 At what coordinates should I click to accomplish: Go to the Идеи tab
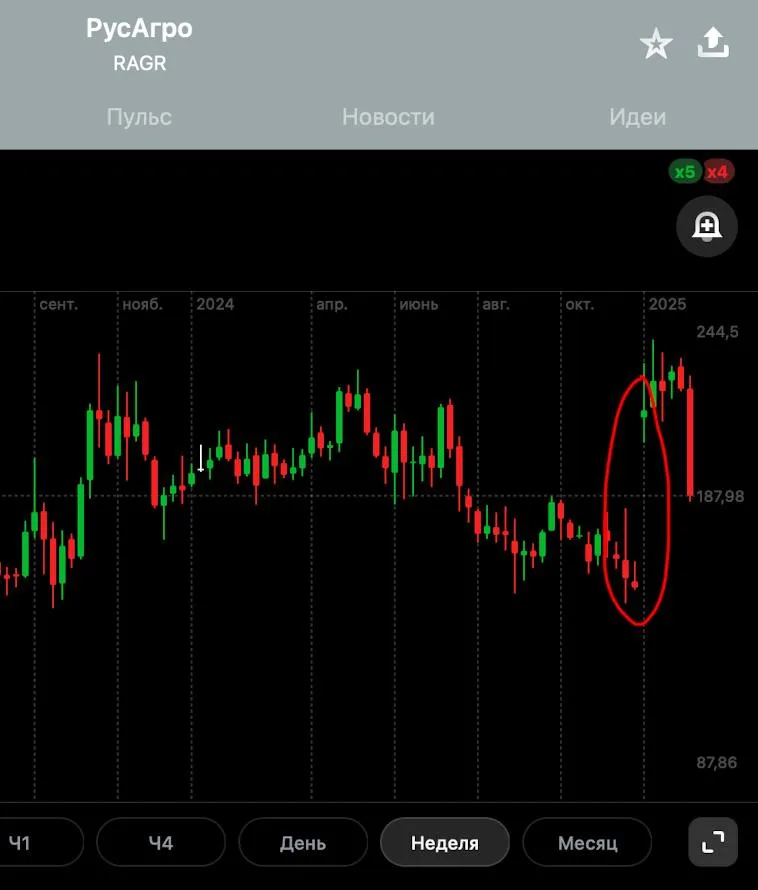[637, 117]
